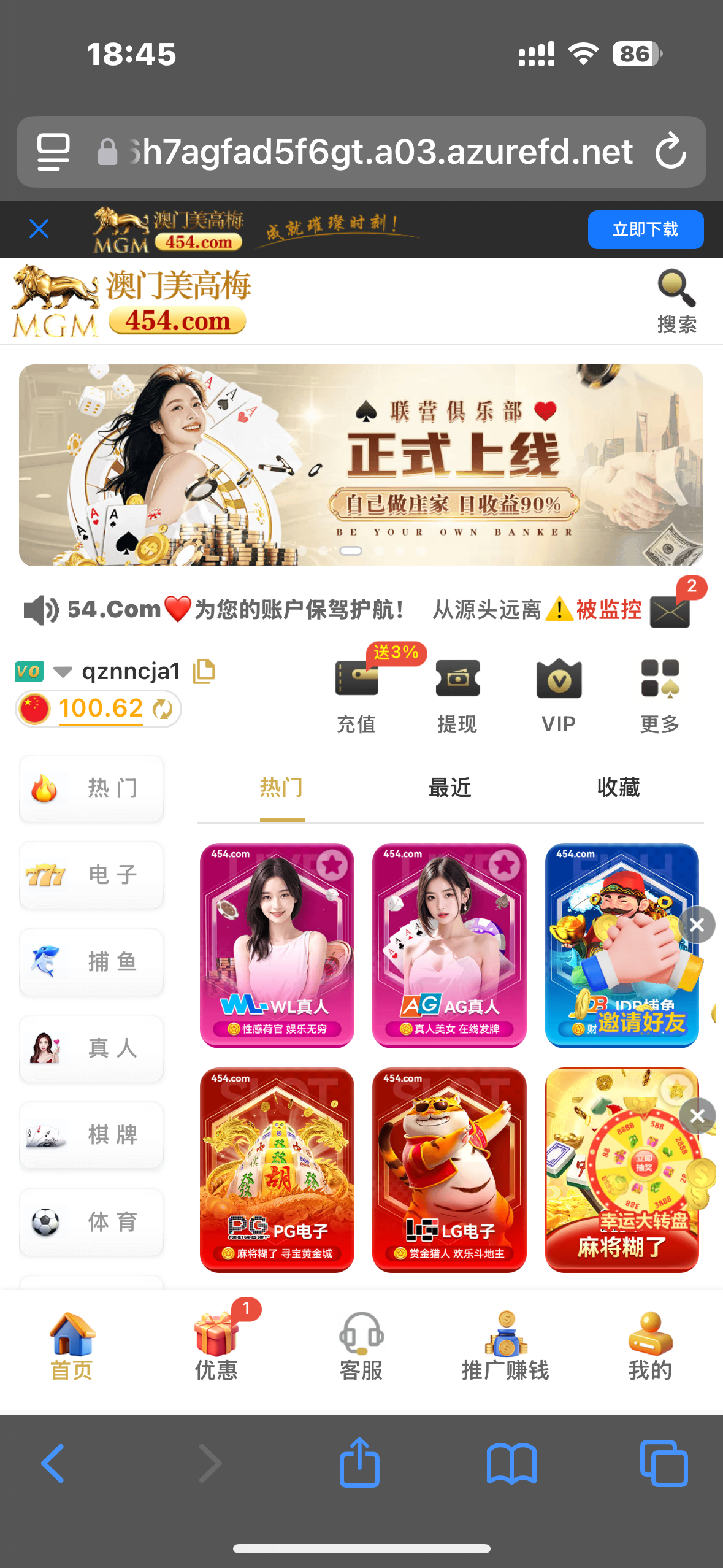The height and width of the screenshot is (1568, 723).
Task: Close the 邀请好友 floating popup
Action: point(697,924)
